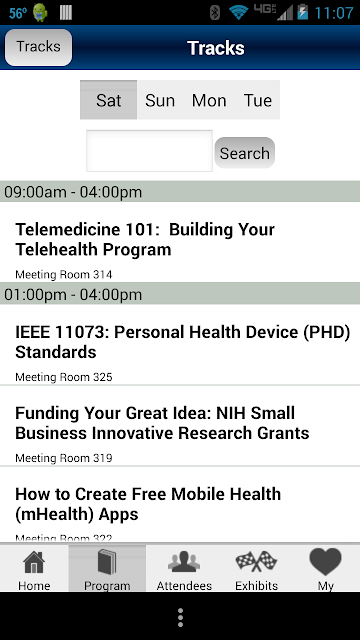Switch to the Attendees tab

click(x=184, y=569)
